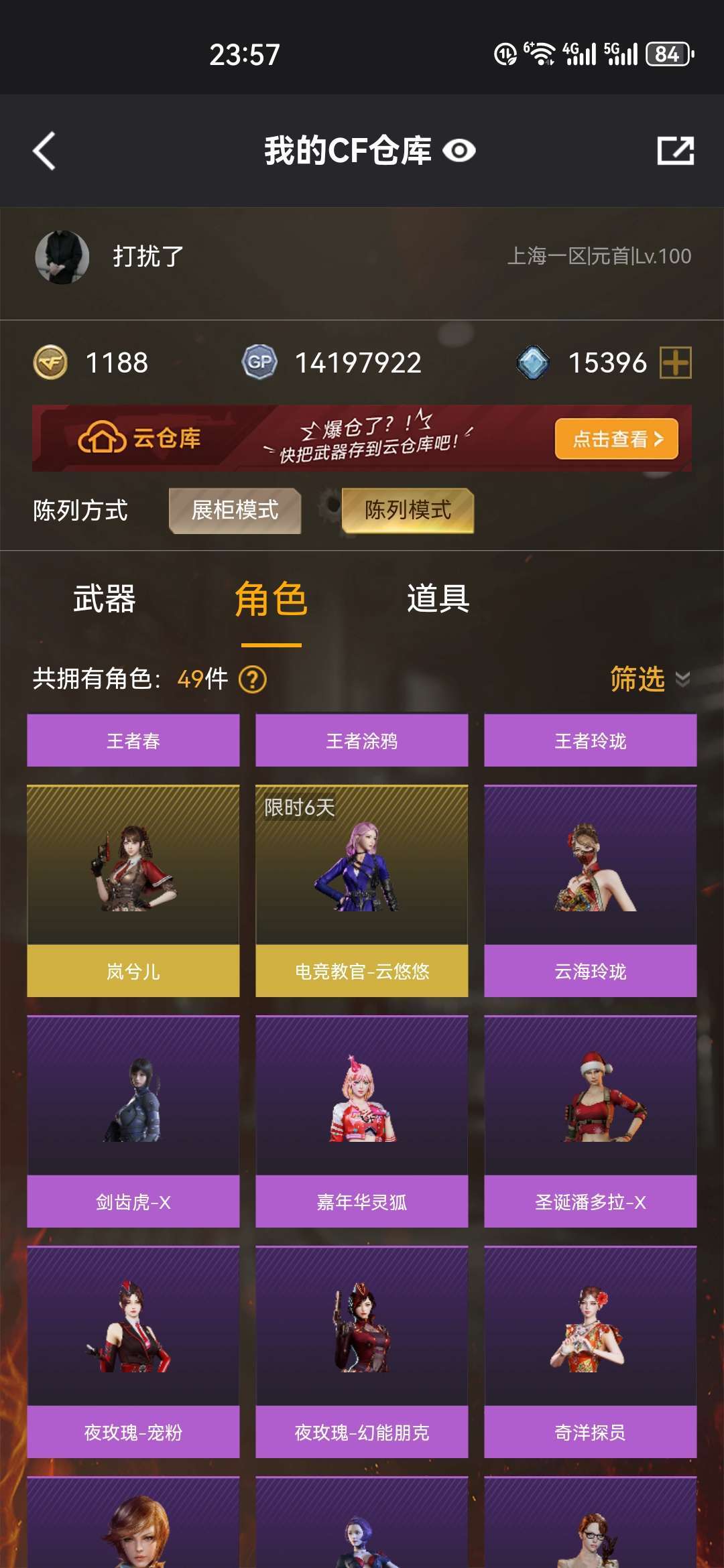Add diamonds with the plus icon
The image size is (724, 1568).
675,363
